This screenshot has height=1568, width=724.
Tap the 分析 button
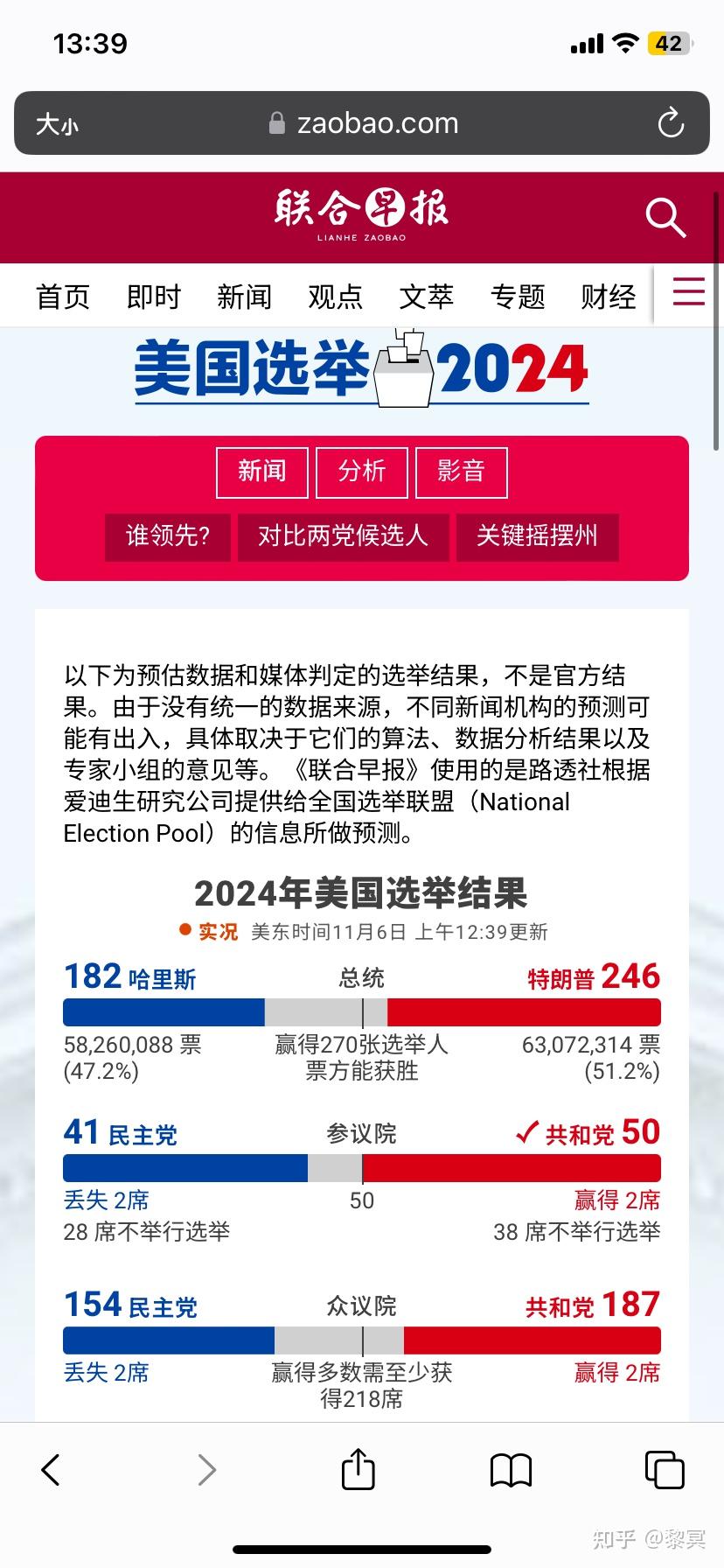coord(361,472)
